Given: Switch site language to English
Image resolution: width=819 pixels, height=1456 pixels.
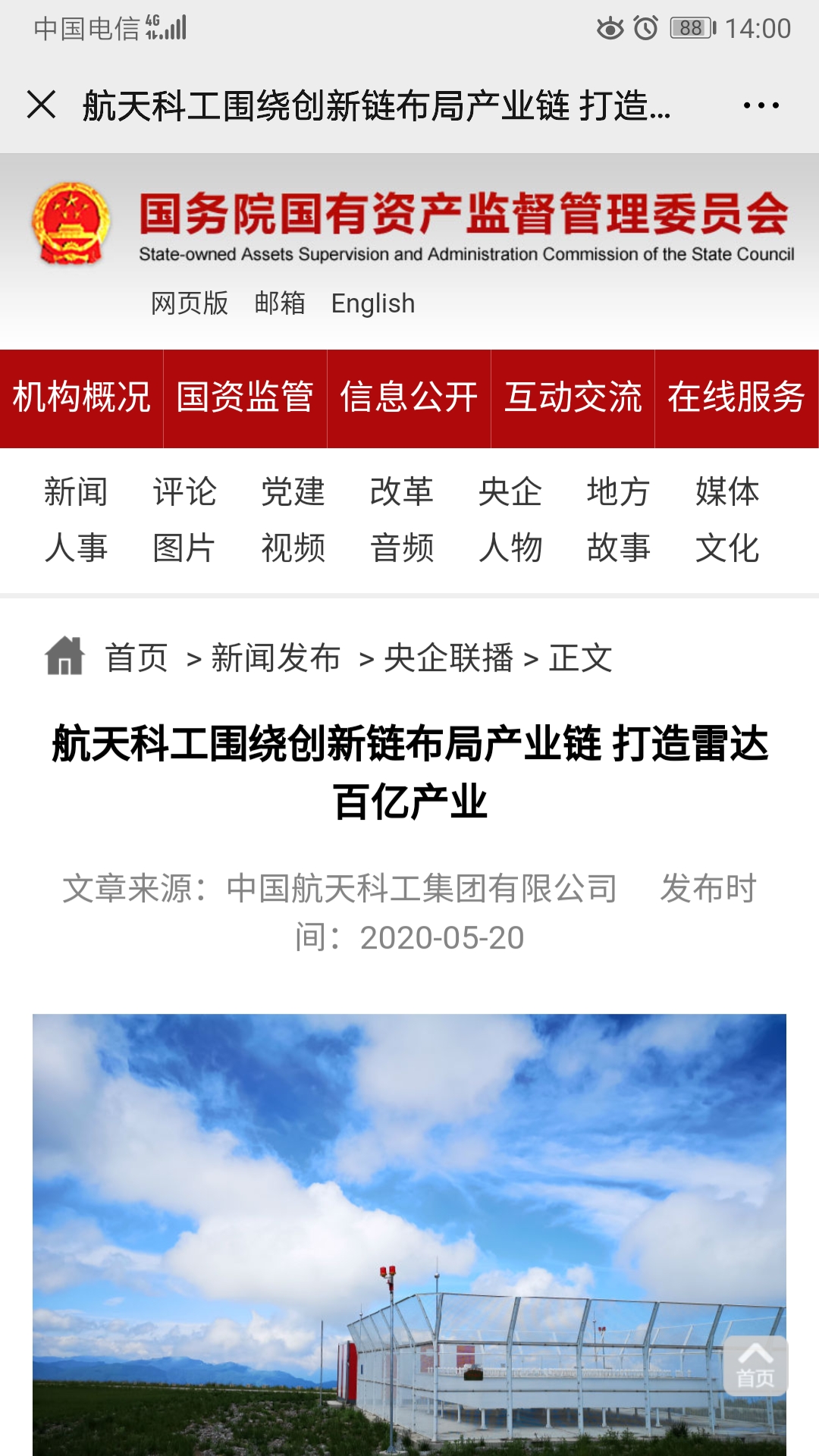Looking at the screenshot, I should tap(373, 303).
